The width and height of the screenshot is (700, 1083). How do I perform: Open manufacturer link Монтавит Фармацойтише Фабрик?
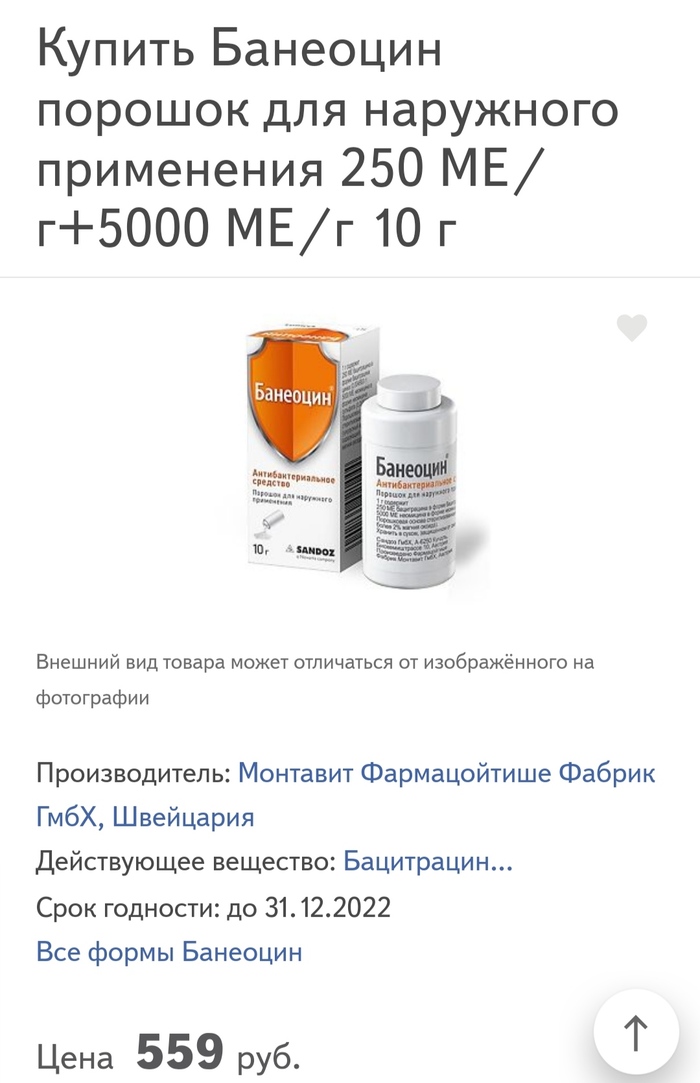point(447,773)
